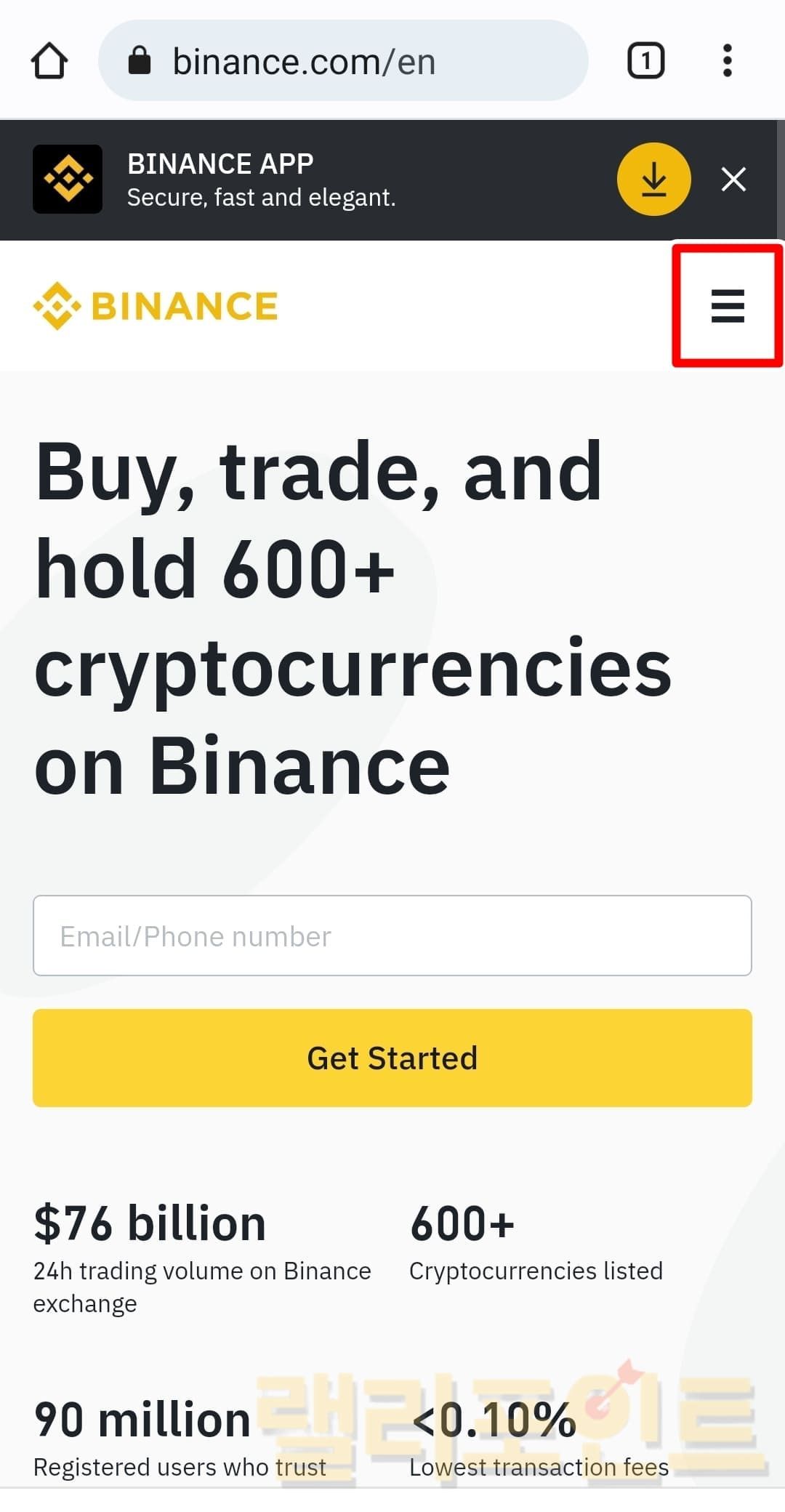Open the Binance hamburger menu
The height and width of the screenshot is (1512, 785).
(728, 306)
